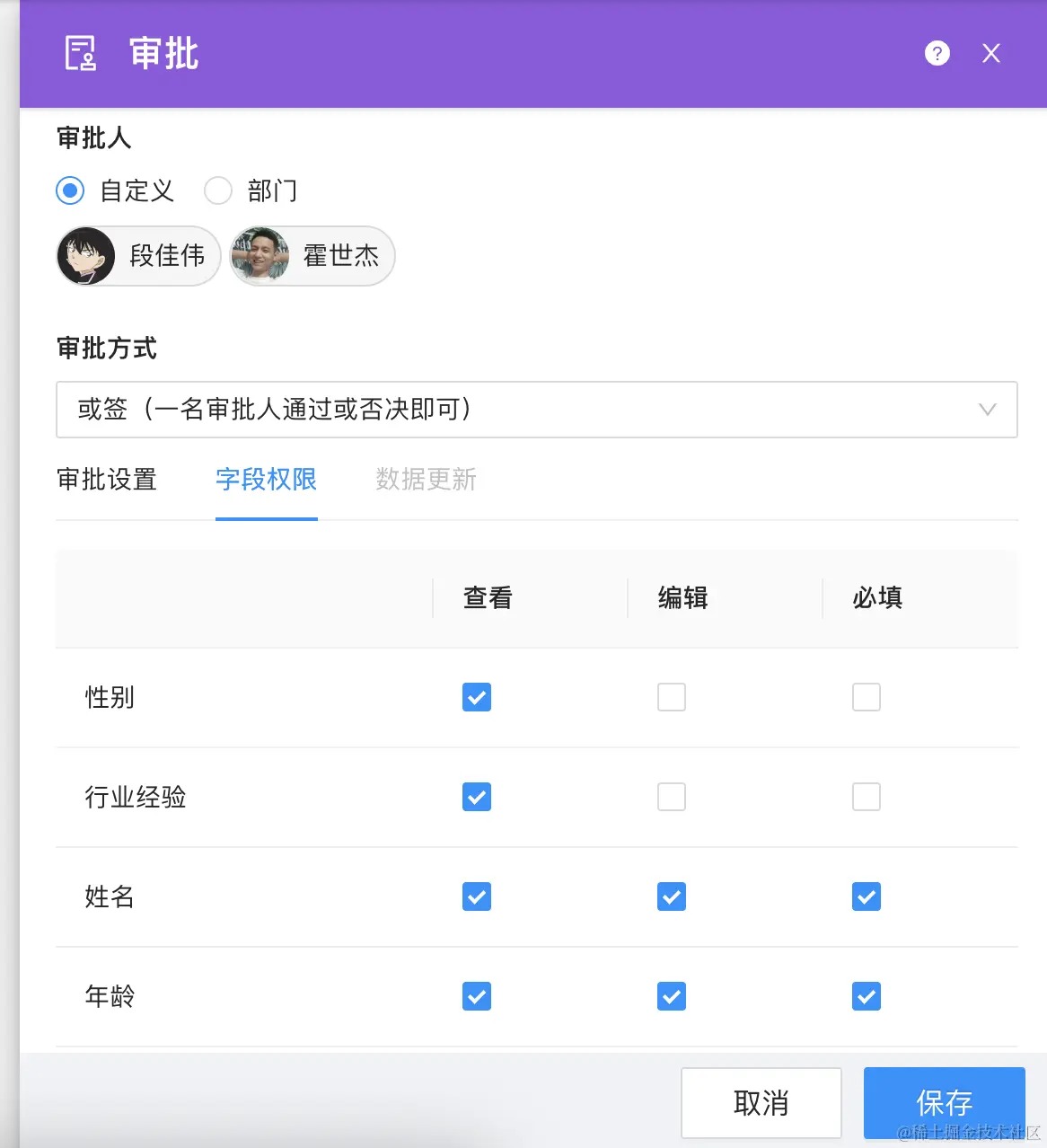
Task: Tap the approver chip 段佳伟
Action: (x=138, y=256)
